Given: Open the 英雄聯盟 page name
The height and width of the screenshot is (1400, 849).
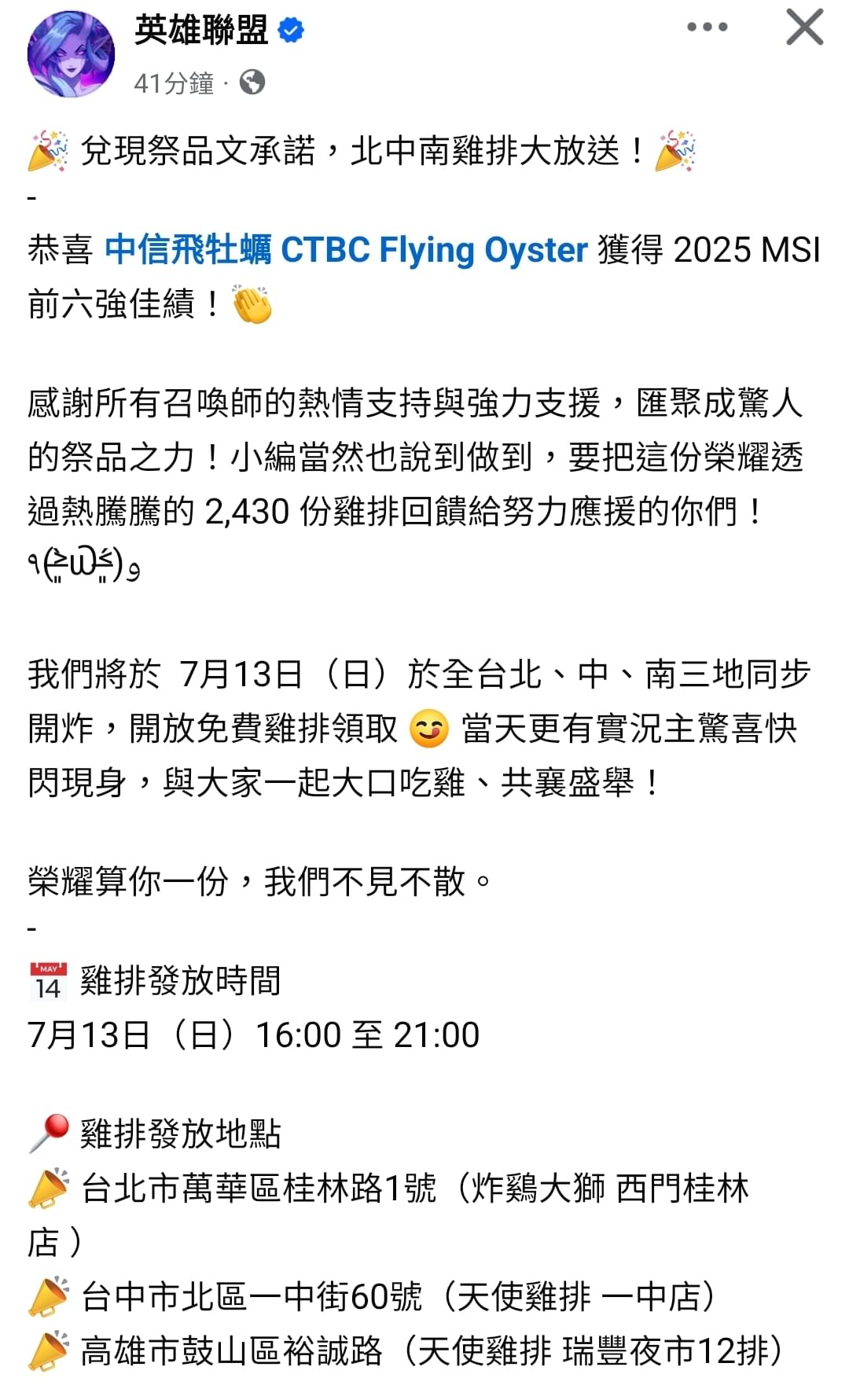Looking at the screenshot, I should pos(201,31).
